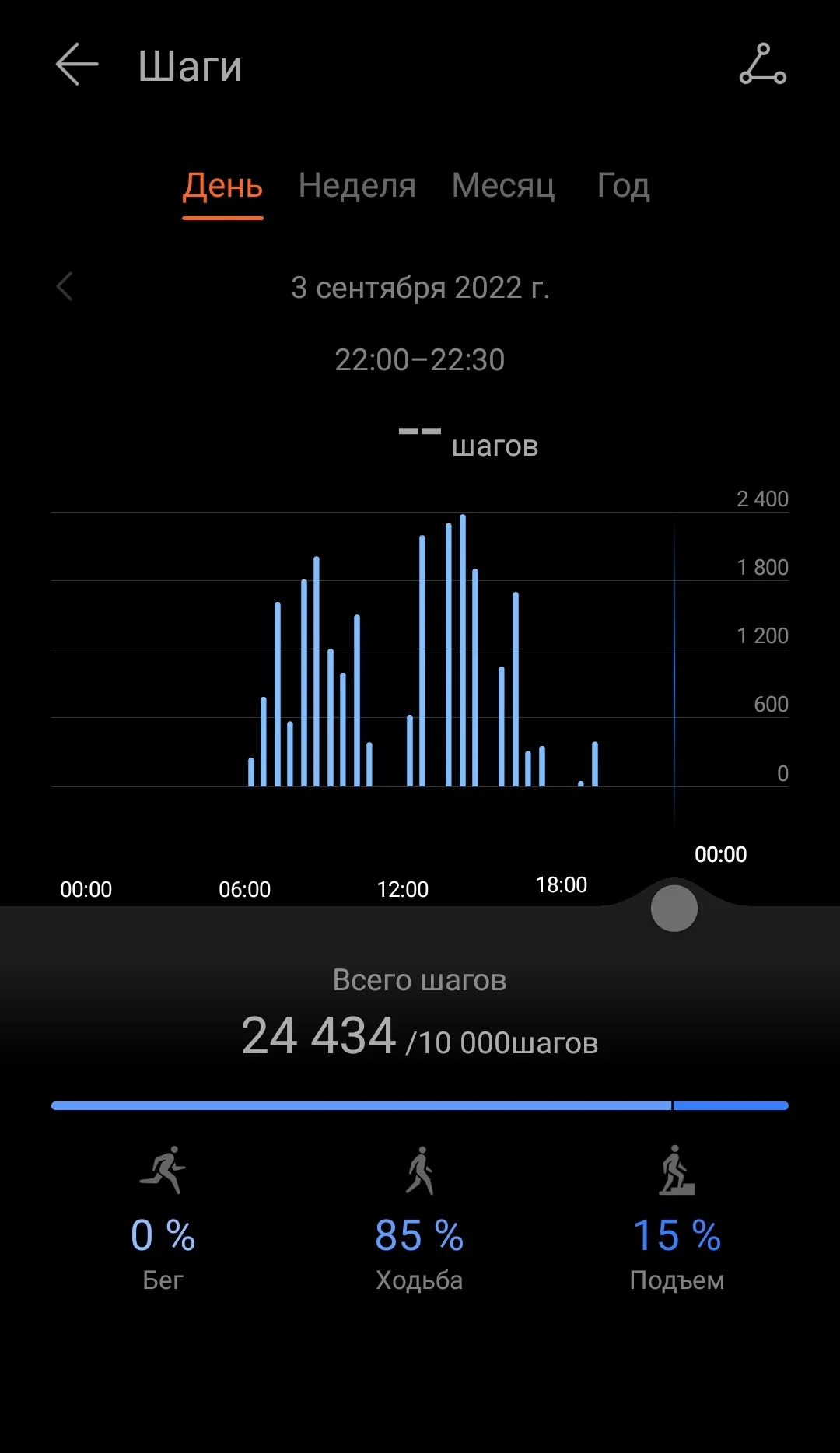Go back from the Шаги screen
Viewport: 840px width, 1453px height.
tap(77, 65)
